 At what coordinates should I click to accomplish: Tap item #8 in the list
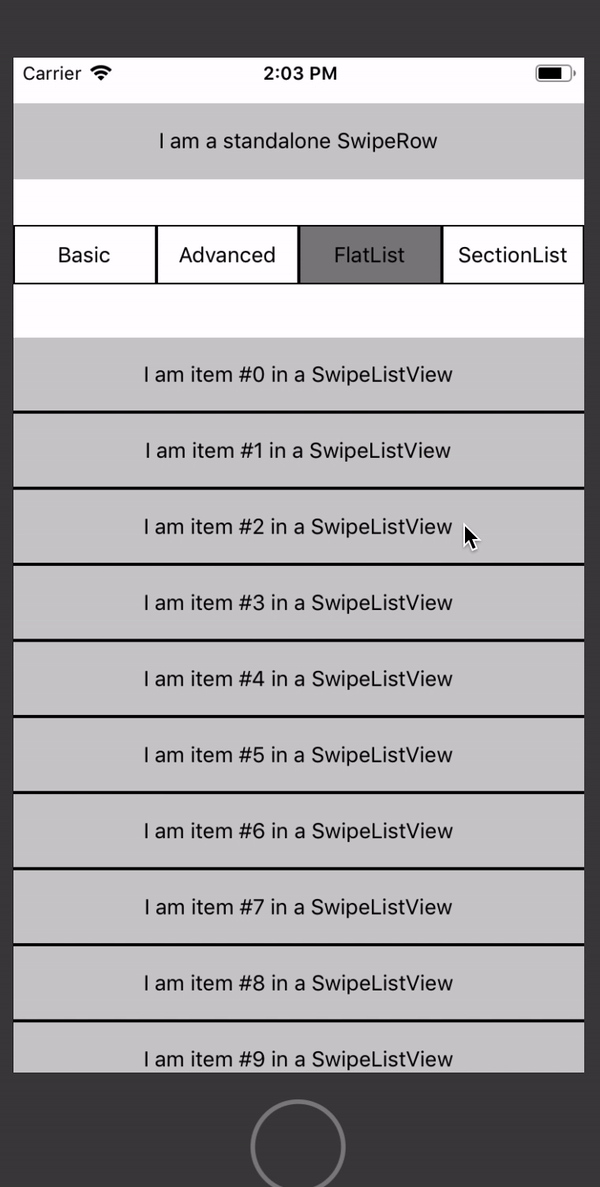298,983
